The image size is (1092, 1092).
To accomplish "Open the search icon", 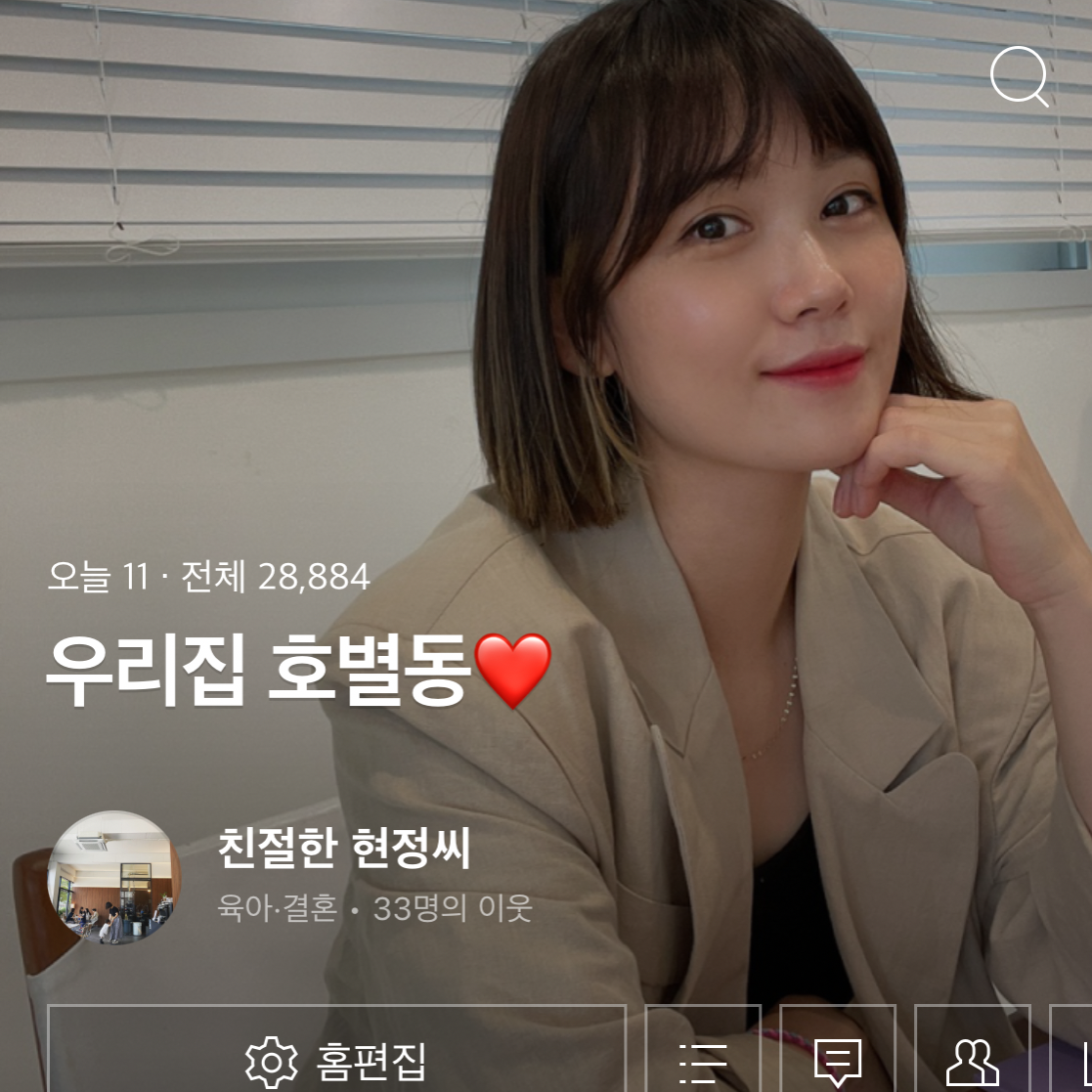I will pos(1020,76).
